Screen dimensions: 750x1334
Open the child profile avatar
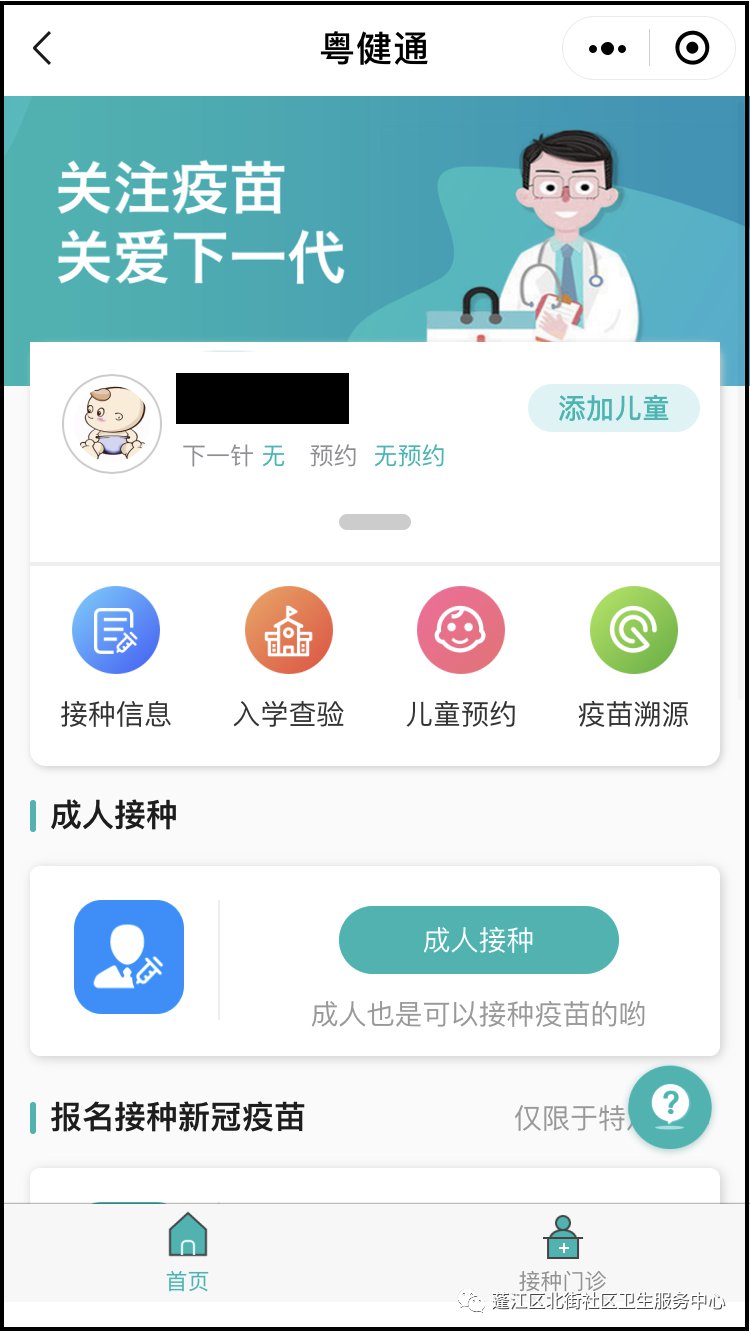(x=111, y=424)
